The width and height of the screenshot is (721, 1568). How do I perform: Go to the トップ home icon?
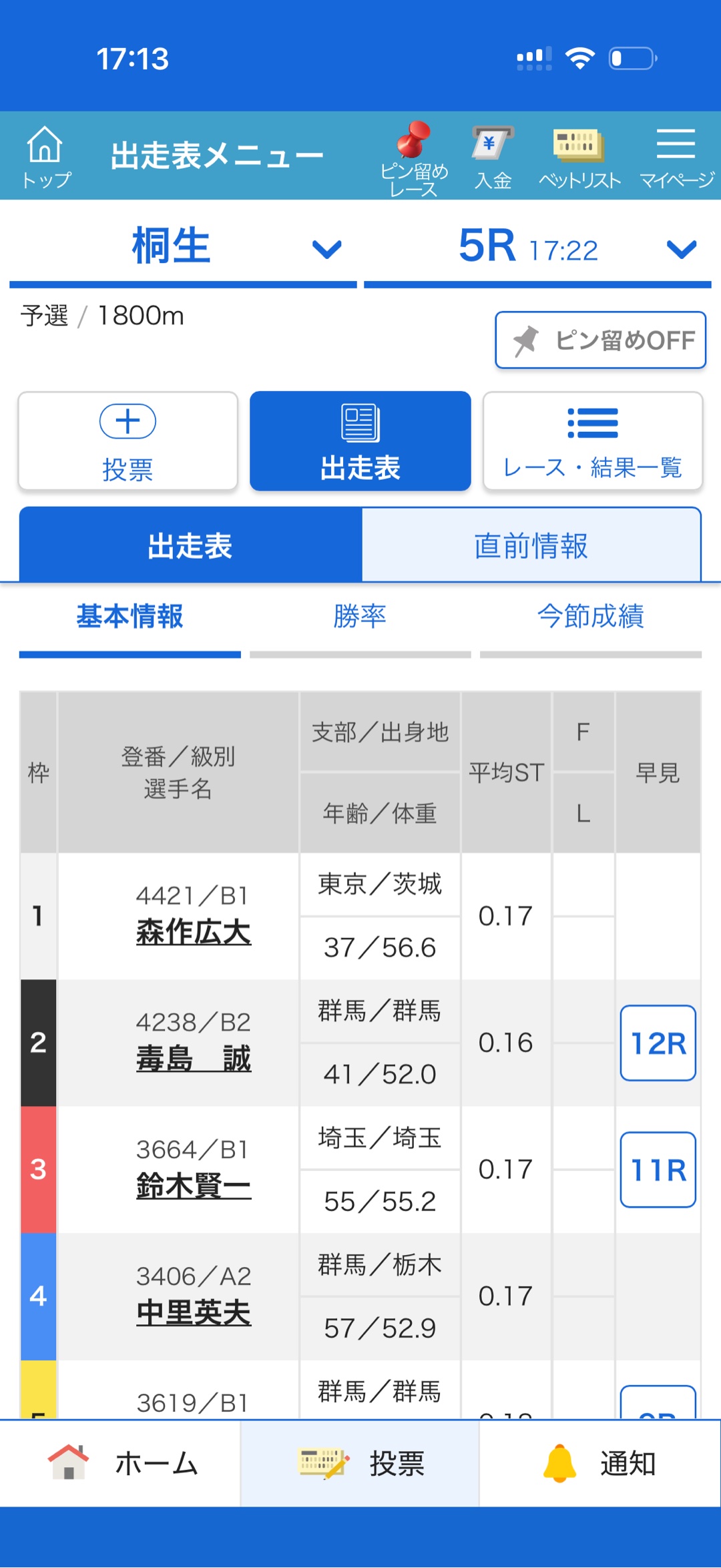(x=45, y=156)
